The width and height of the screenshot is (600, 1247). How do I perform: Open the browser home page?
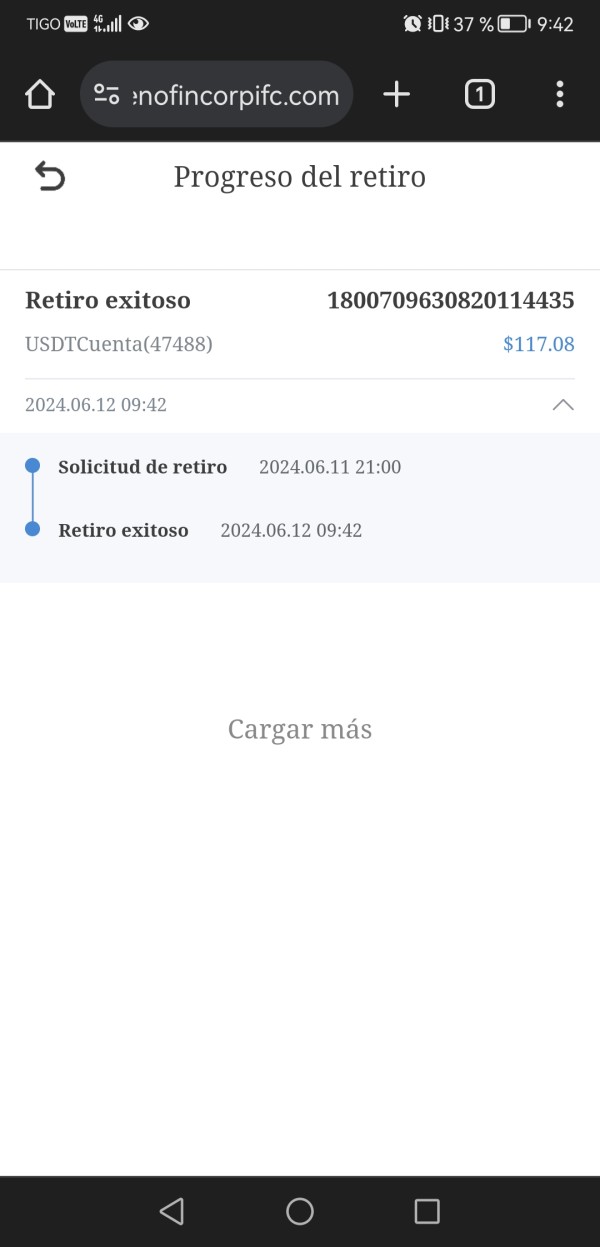coord(39,95)
